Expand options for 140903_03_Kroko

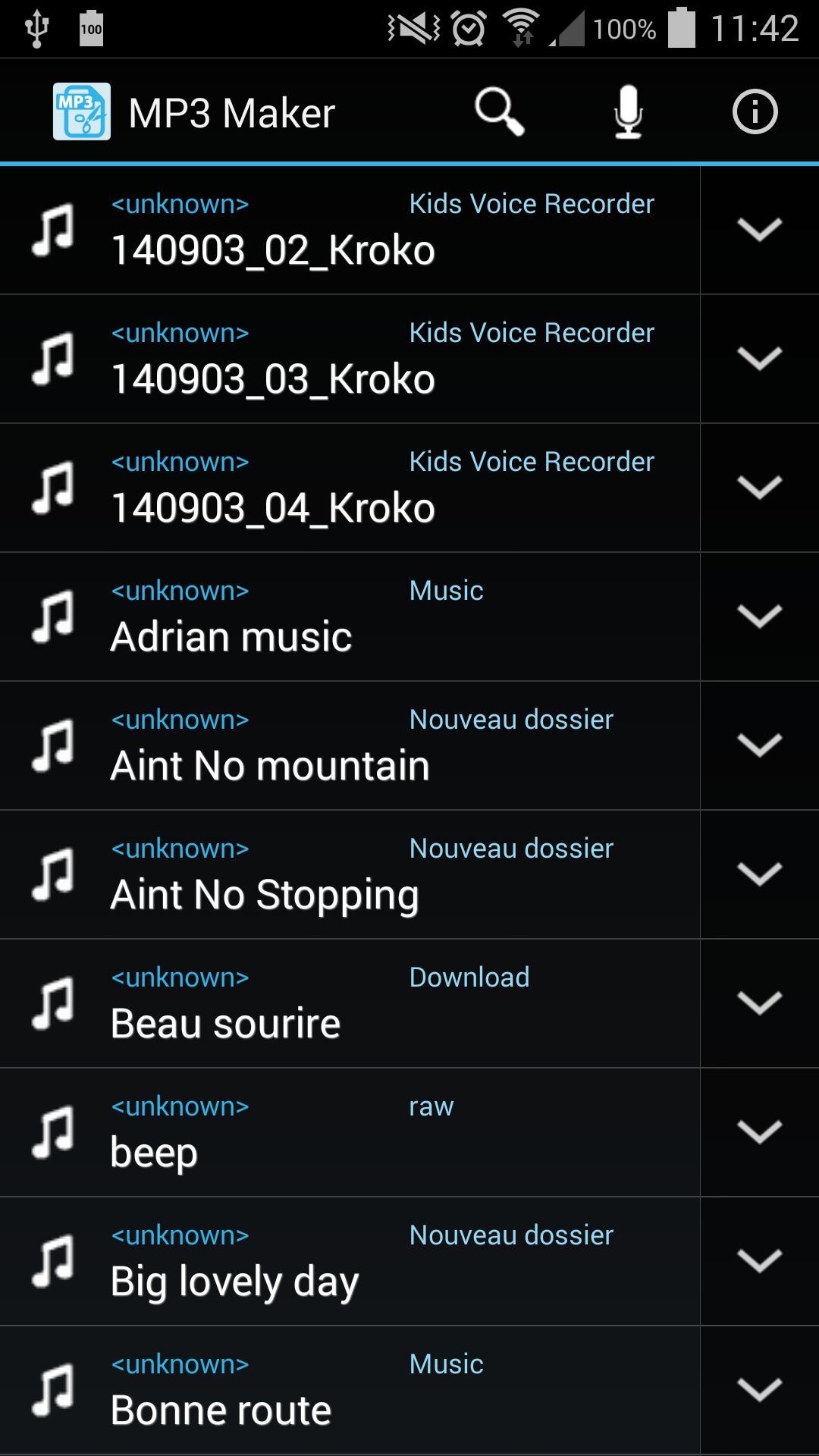tap(760, 359)
